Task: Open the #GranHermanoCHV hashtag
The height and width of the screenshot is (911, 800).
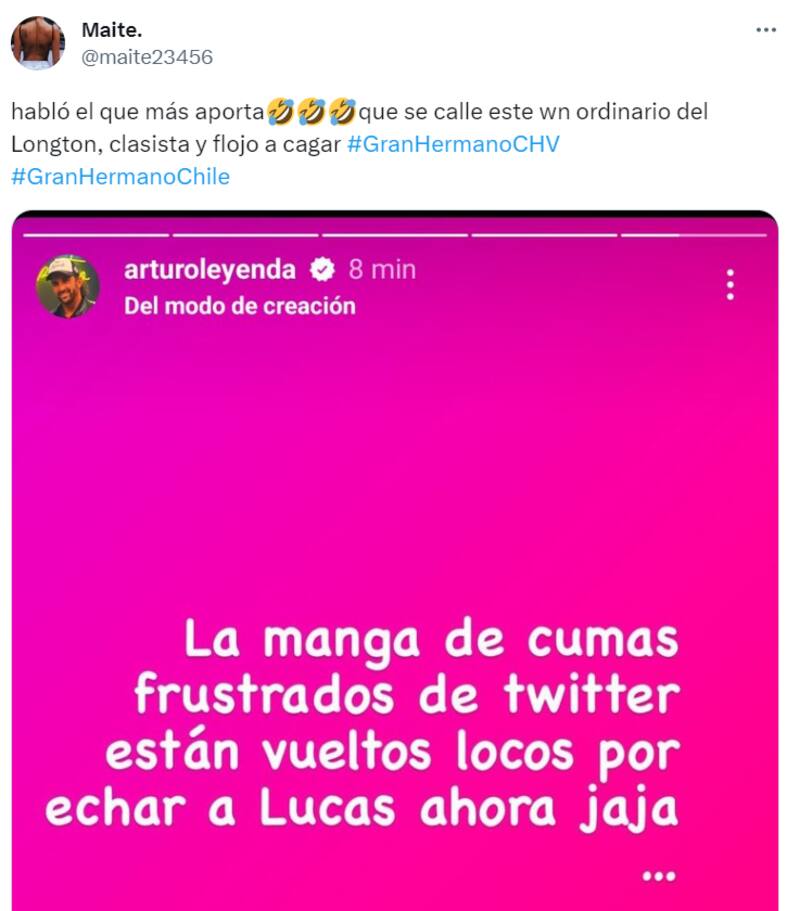Action: (453, 144)
